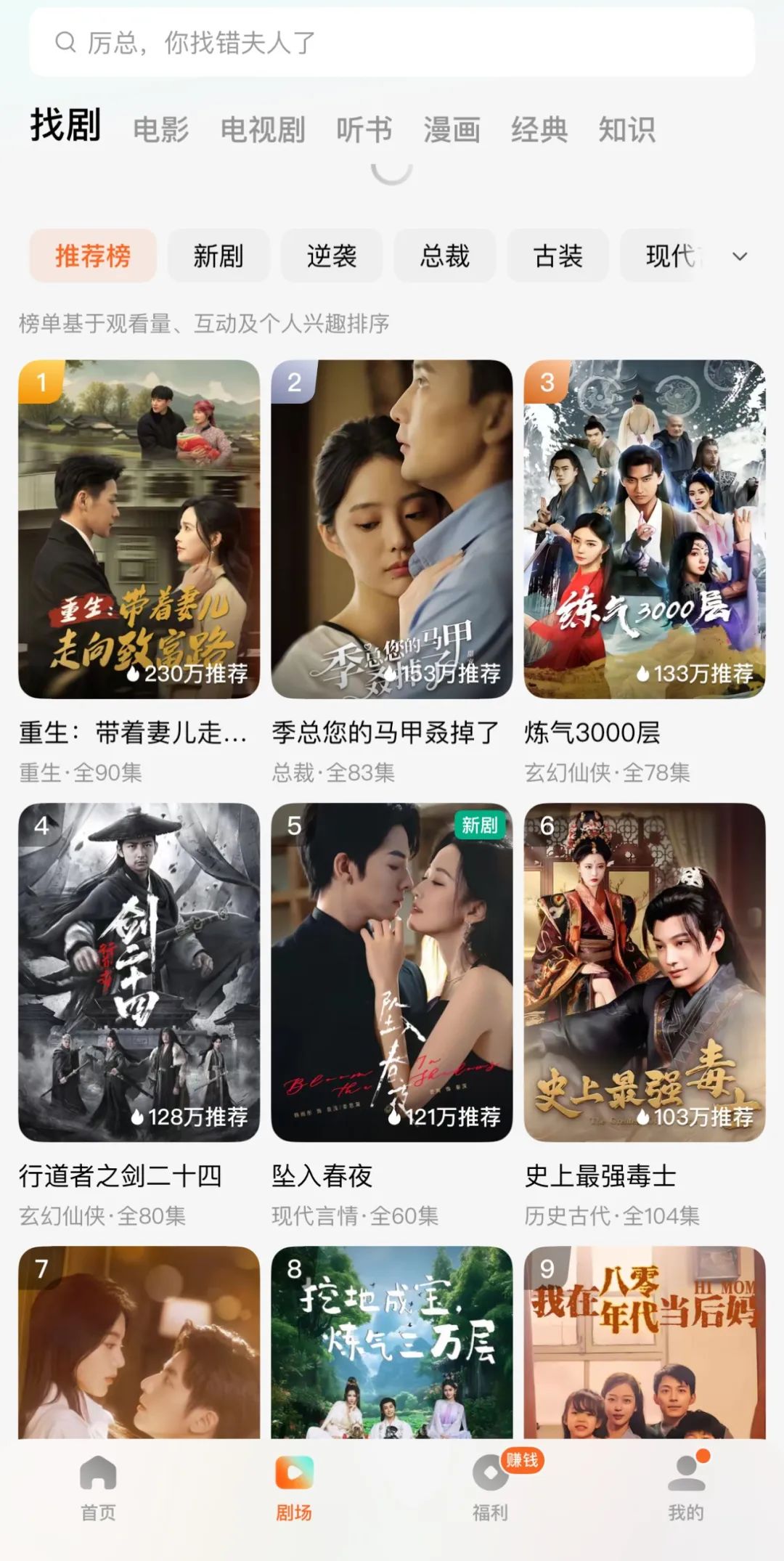Viewport: 784px width, 1561px height.
Task: Open the 听书 tab
Action: [364, 130]
